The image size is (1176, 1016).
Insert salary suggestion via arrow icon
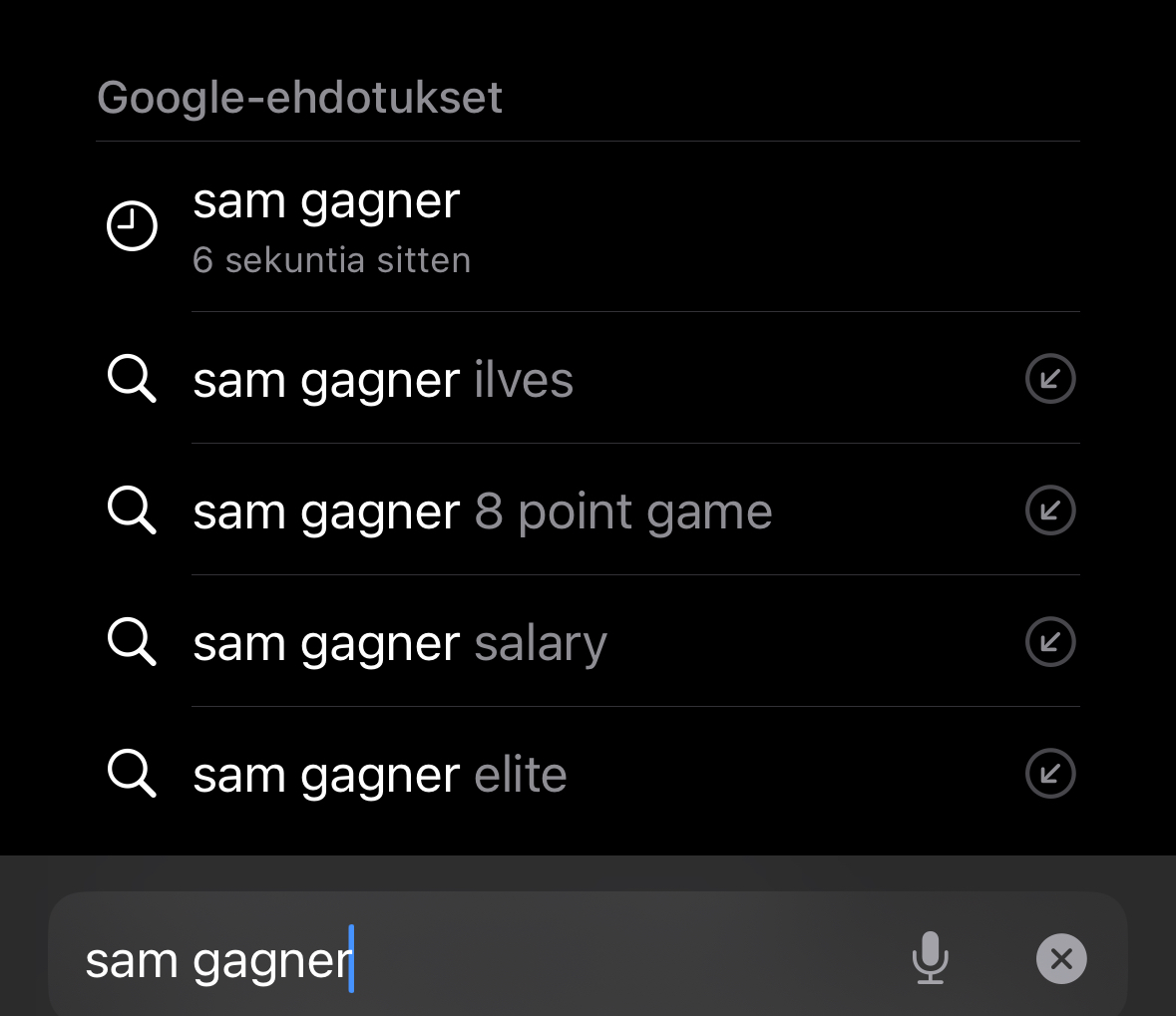coord(1050,642)
